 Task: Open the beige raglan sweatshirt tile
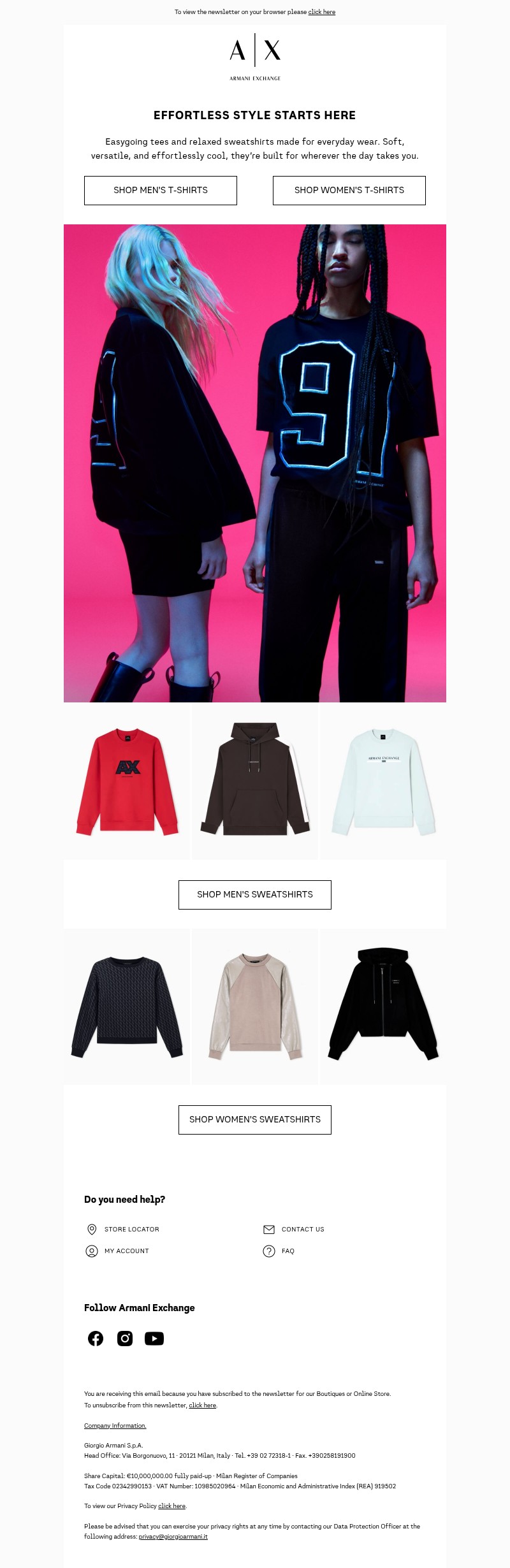[255, 1007]
